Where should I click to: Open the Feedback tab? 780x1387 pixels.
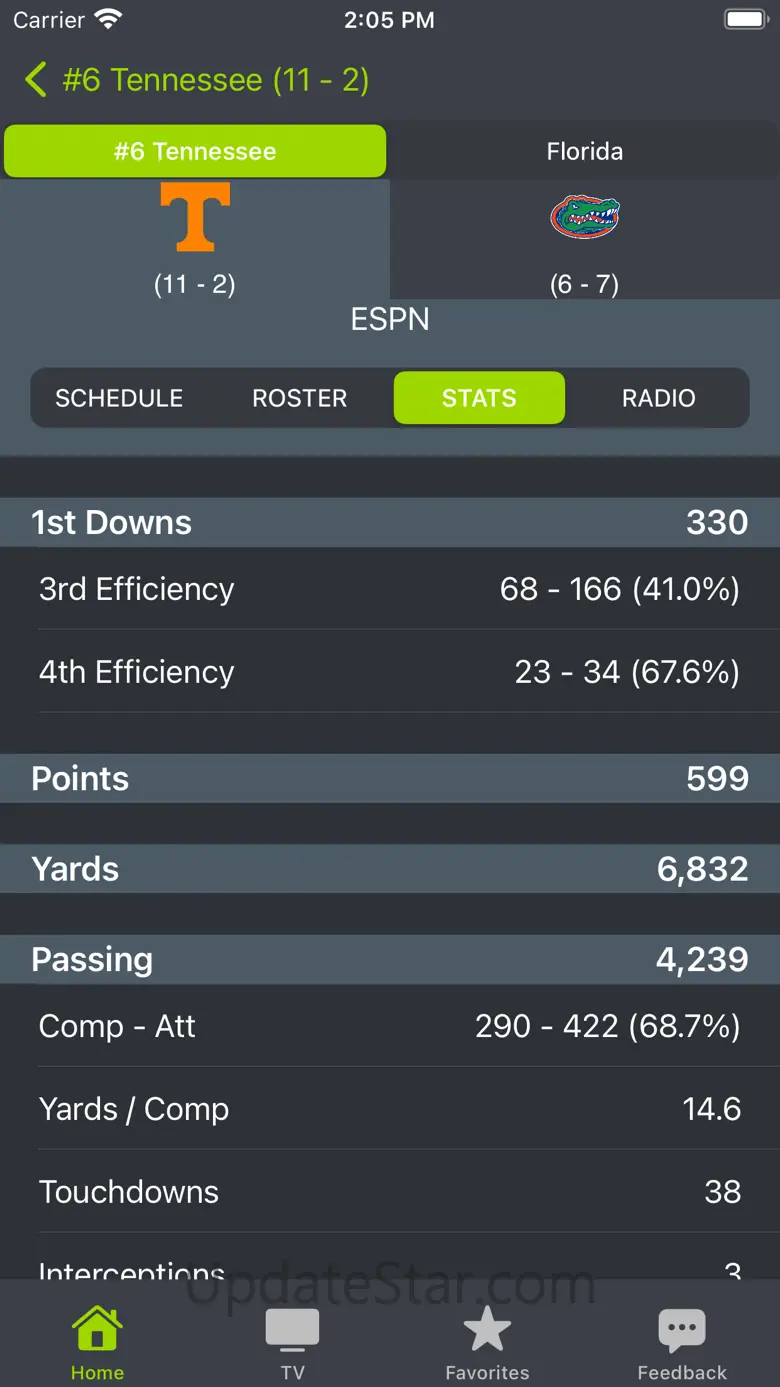[682, 1343]
